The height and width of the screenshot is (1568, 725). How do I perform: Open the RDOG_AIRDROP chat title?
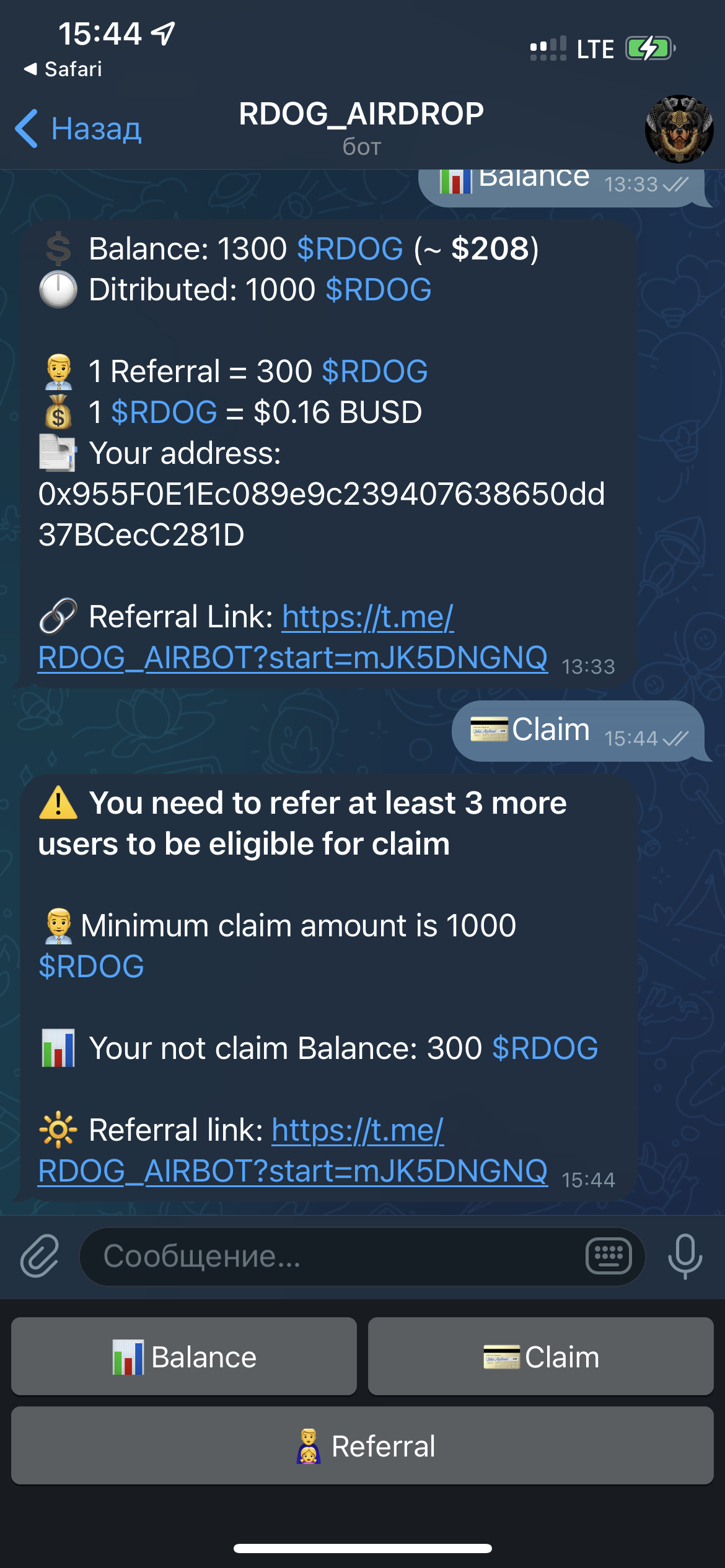(361, 115)
